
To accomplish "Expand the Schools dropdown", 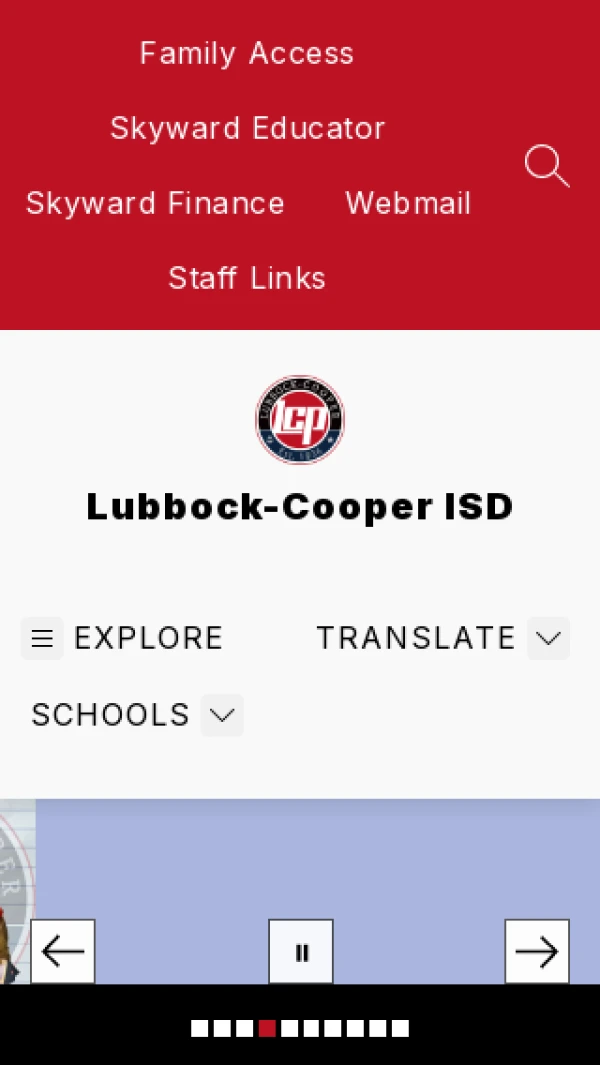I will pos(222,715).
